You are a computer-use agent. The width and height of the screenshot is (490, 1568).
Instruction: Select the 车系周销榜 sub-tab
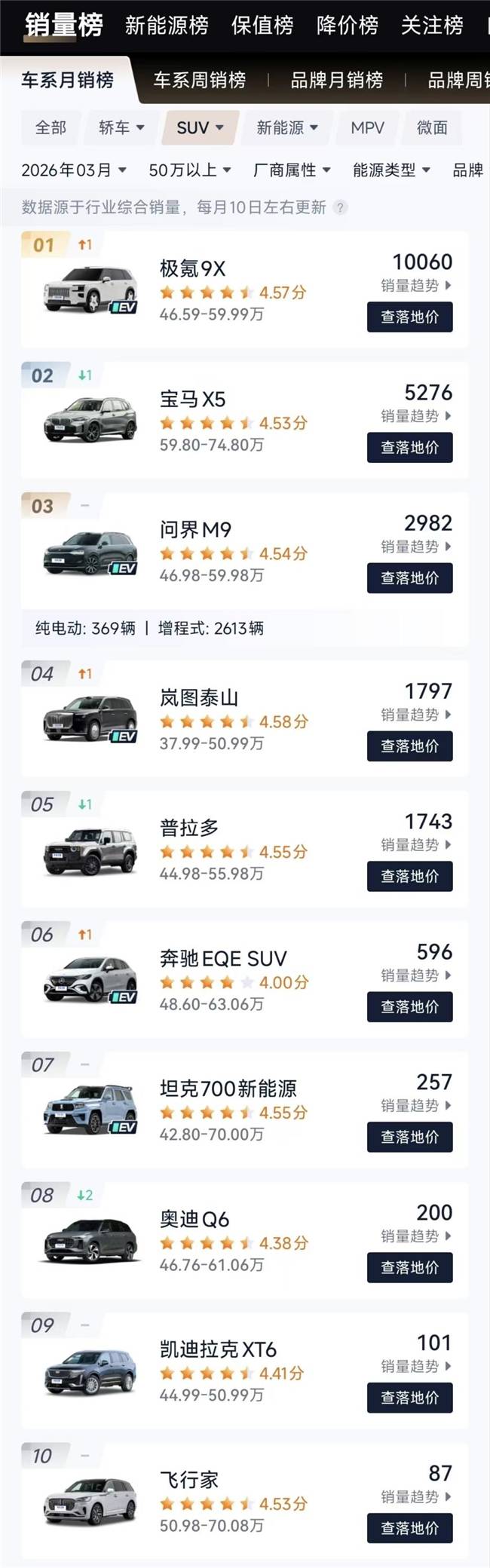pos(200,80)
